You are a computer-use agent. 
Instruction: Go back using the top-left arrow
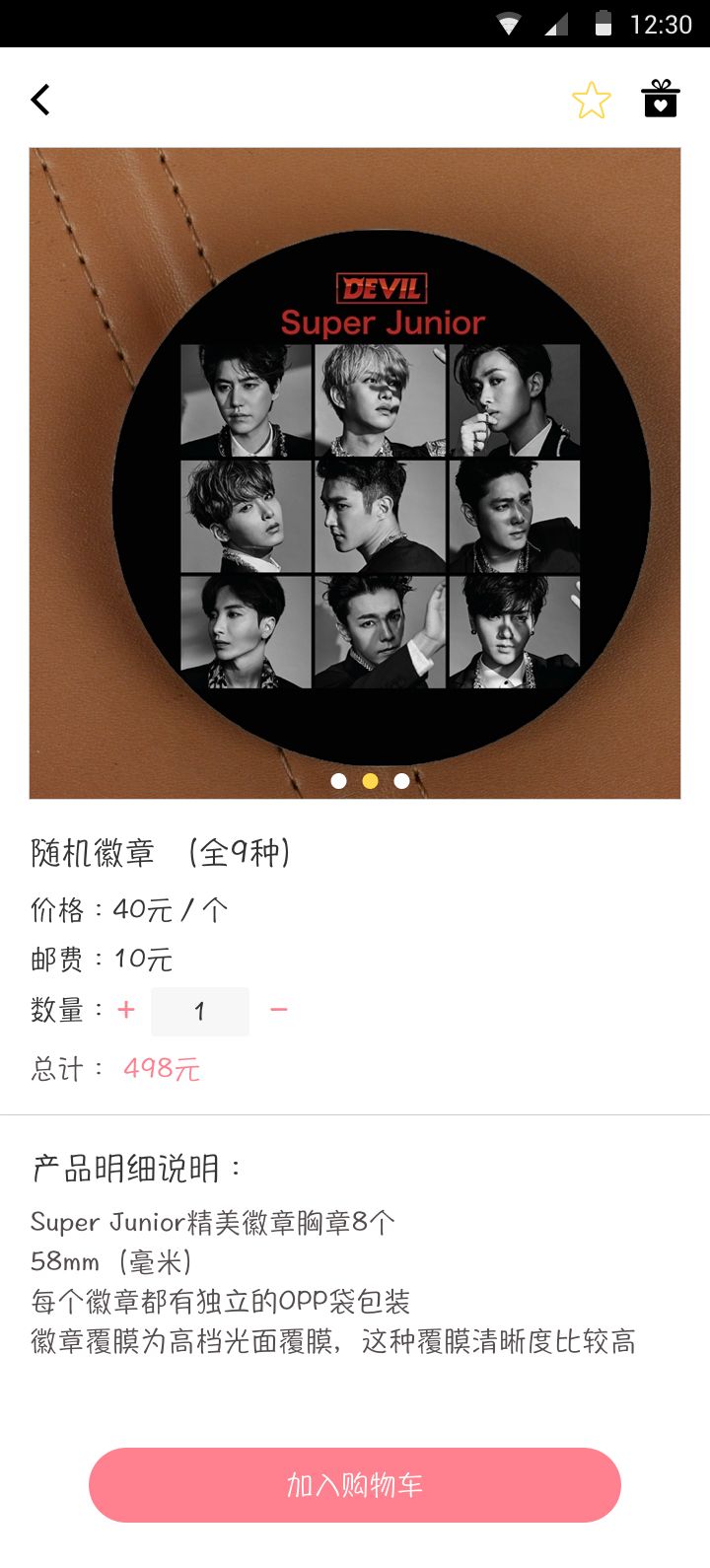pos(40,100)
